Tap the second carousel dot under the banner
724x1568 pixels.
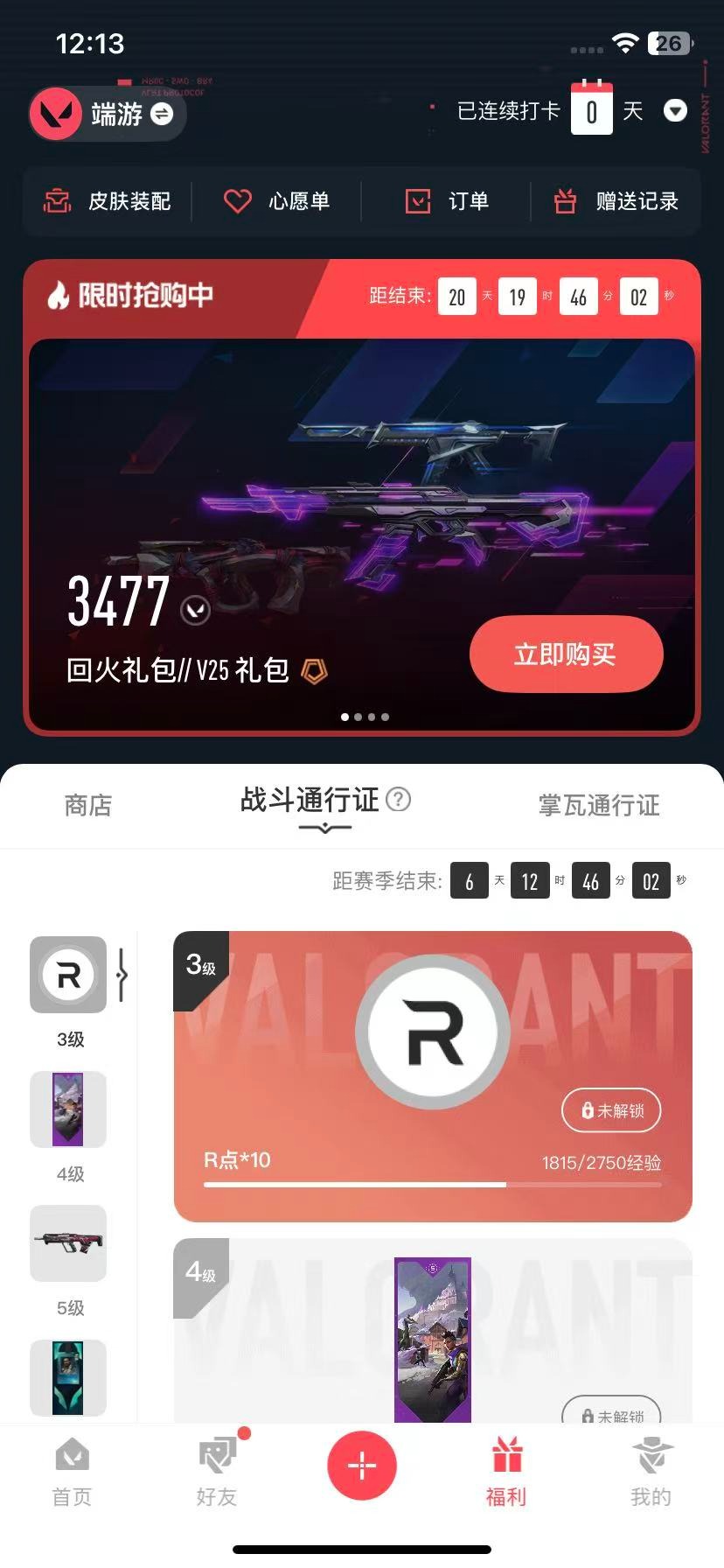(x=358, y=717)
